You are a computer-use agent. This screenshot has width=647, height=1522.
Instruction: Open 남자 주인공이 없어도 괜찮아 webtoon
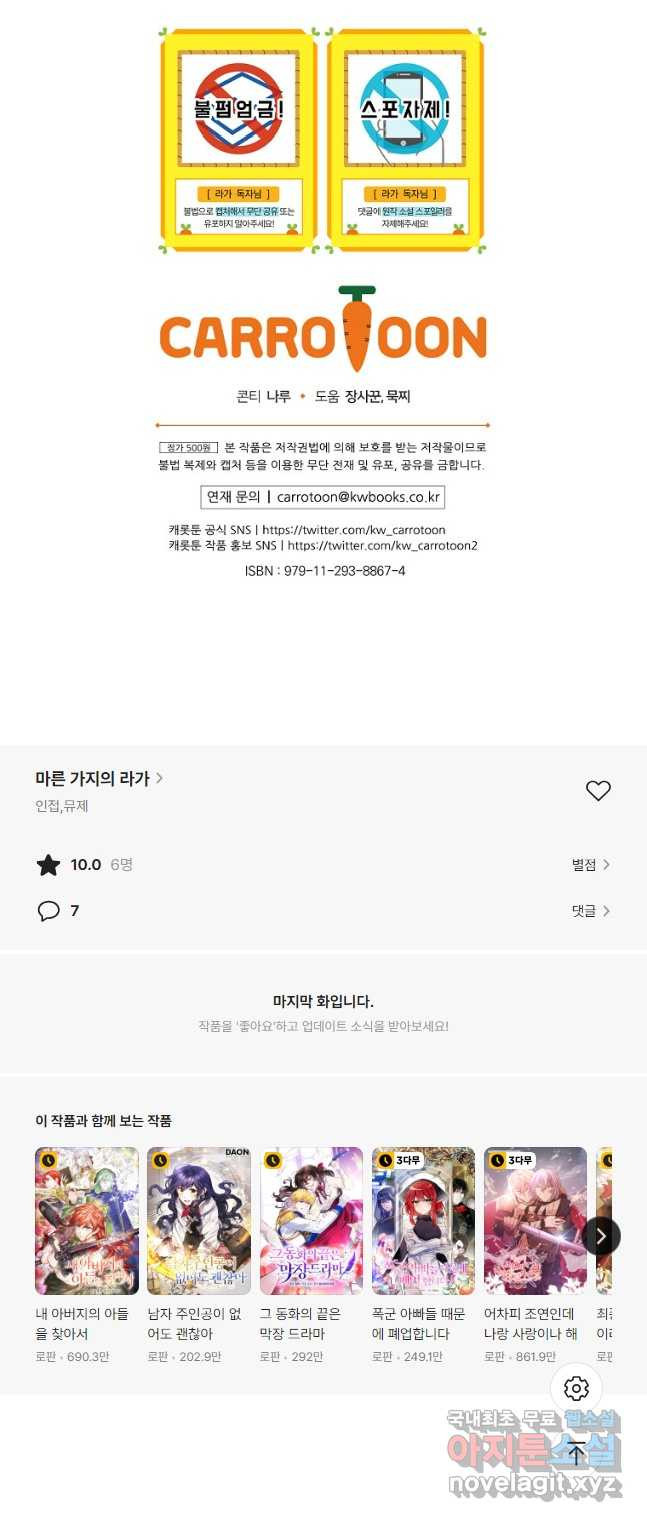pos(199,1221)
